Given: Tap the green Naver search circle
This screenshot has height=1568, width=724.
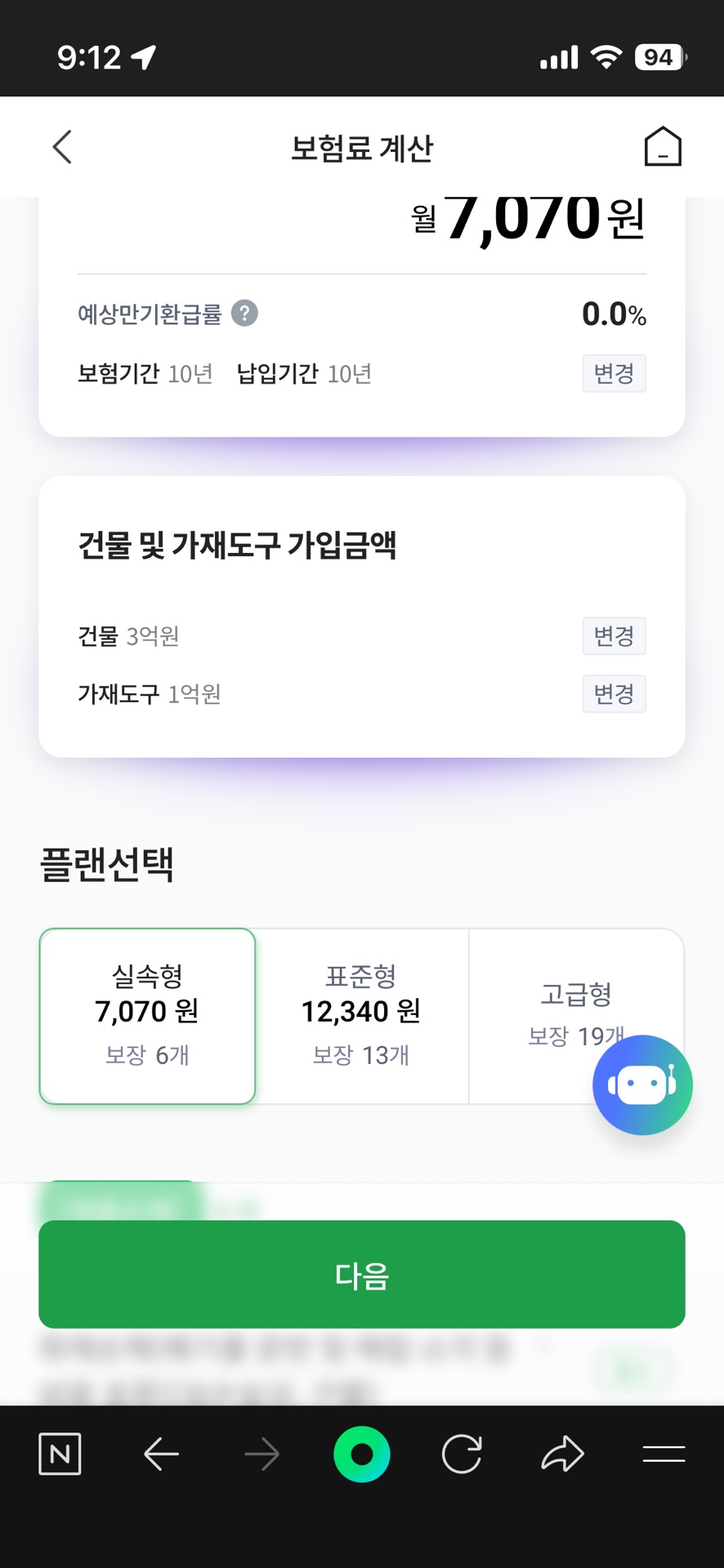Looking at the screenshot, I should point(362,1454).
